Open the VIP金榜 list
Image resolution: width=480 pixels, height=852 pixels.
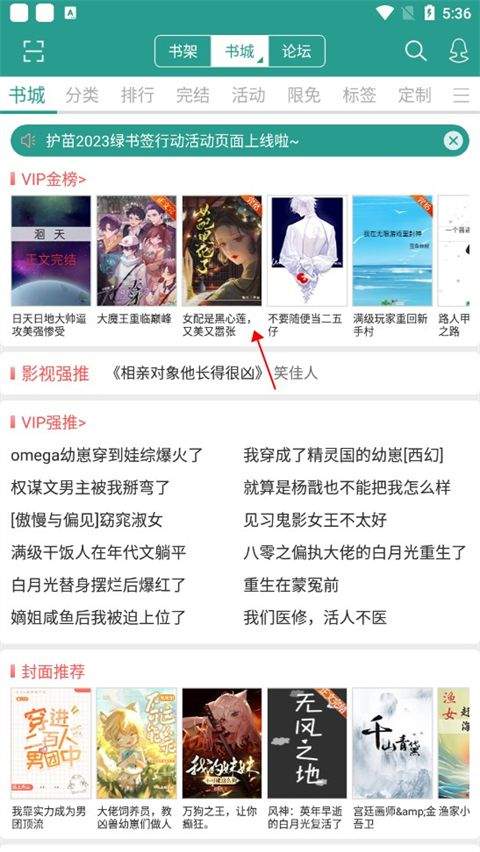[x=48, y=179]
